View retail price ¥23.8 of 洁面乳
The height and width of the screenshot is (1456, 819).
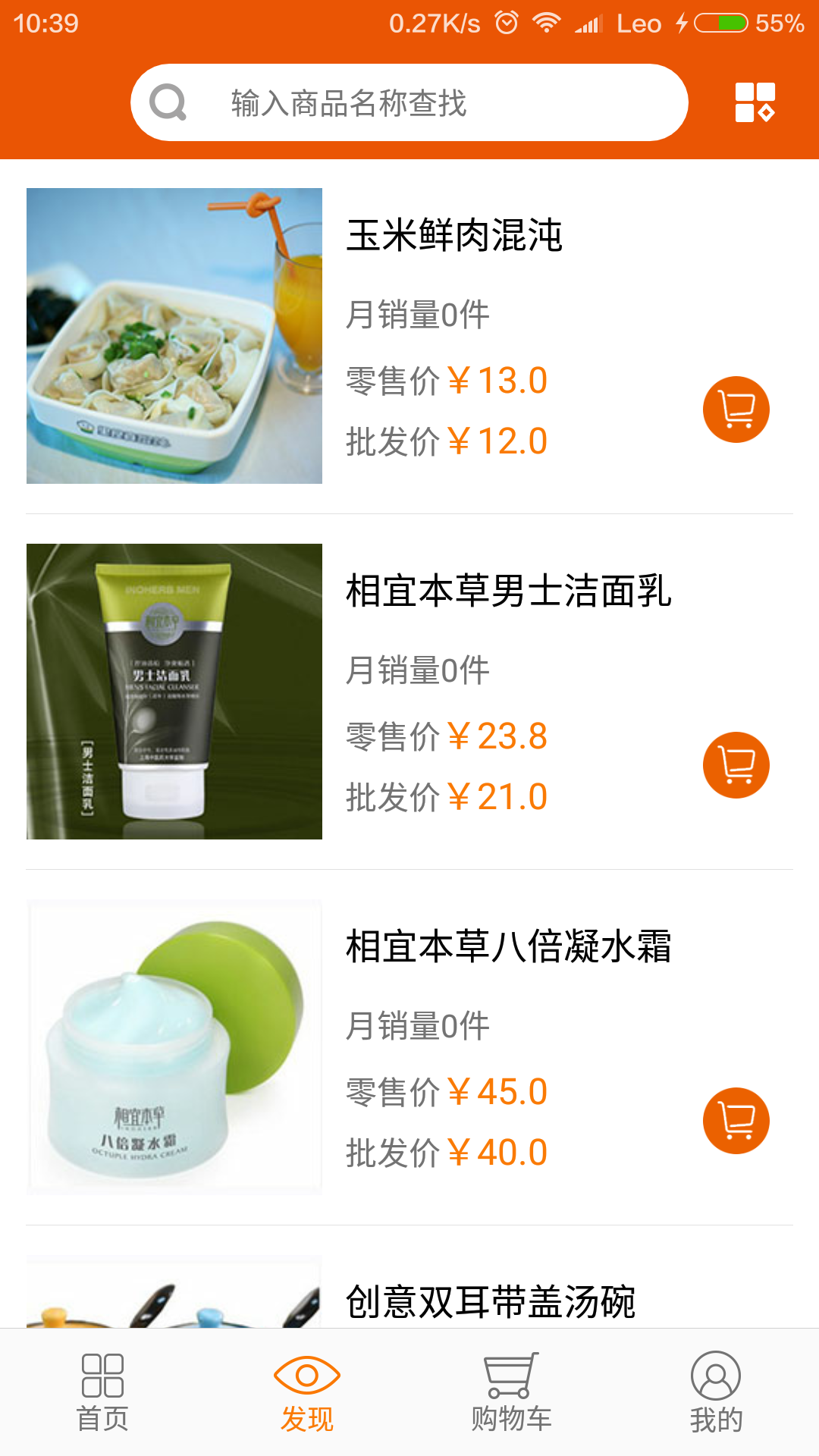click(447, 736)
